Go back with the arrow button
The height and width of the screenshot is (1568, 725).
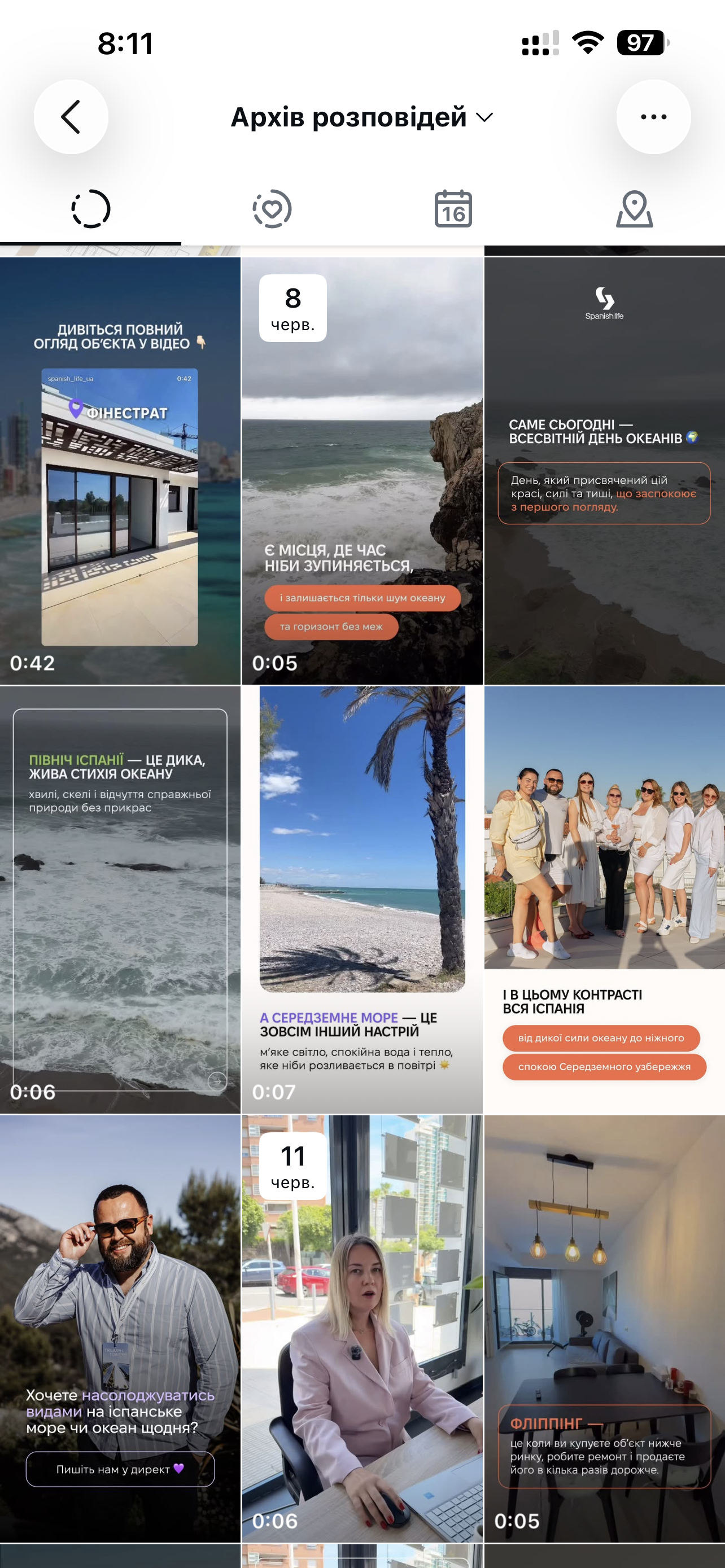point(71,117)
